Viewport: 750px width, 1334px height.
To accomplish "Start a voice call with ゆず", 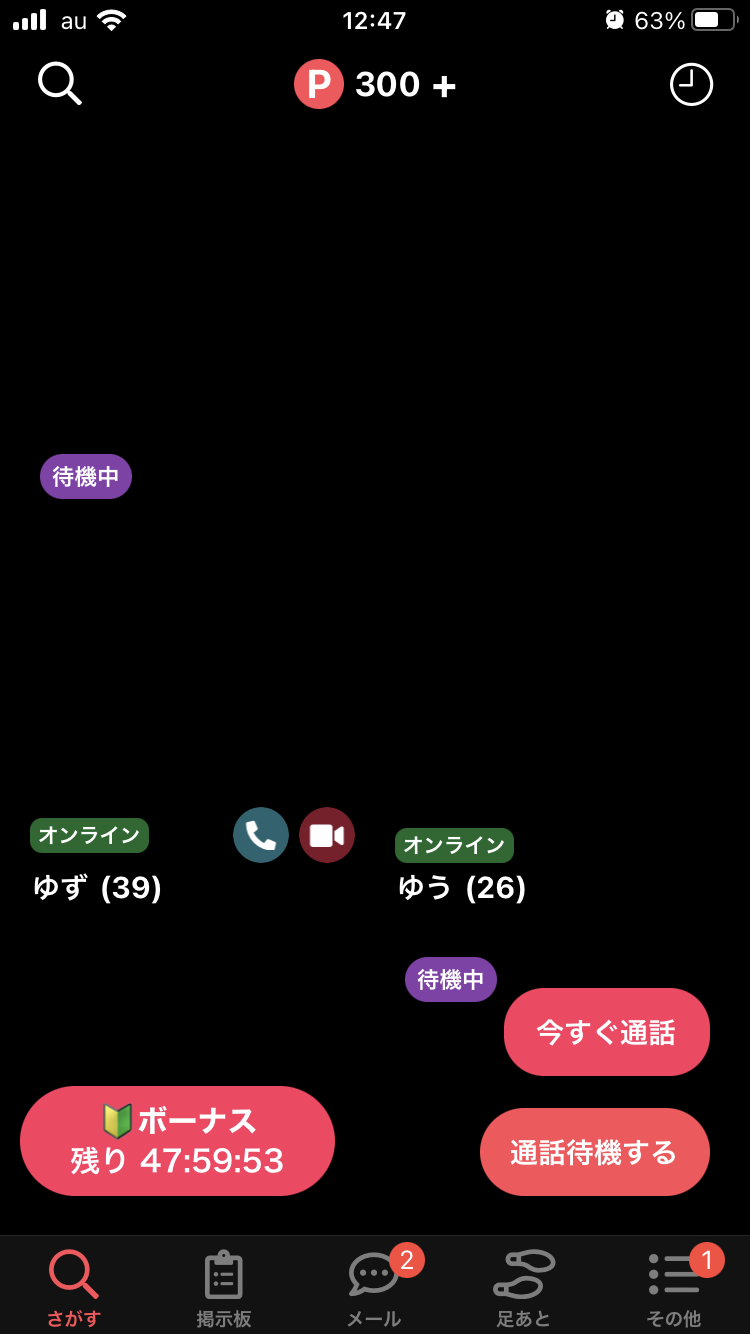I will coord(261,835).
